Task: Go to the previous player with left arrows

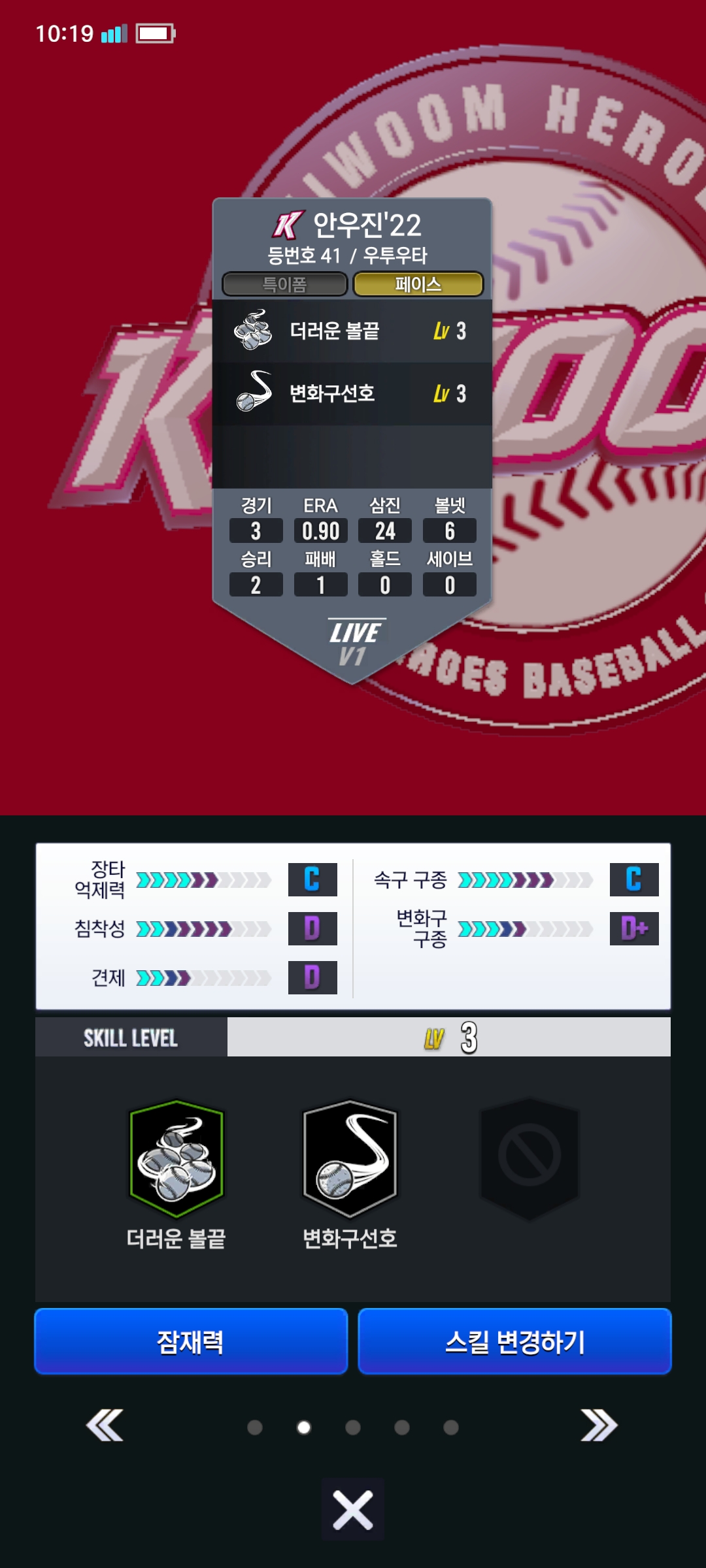Action: tap(105, 1425)
